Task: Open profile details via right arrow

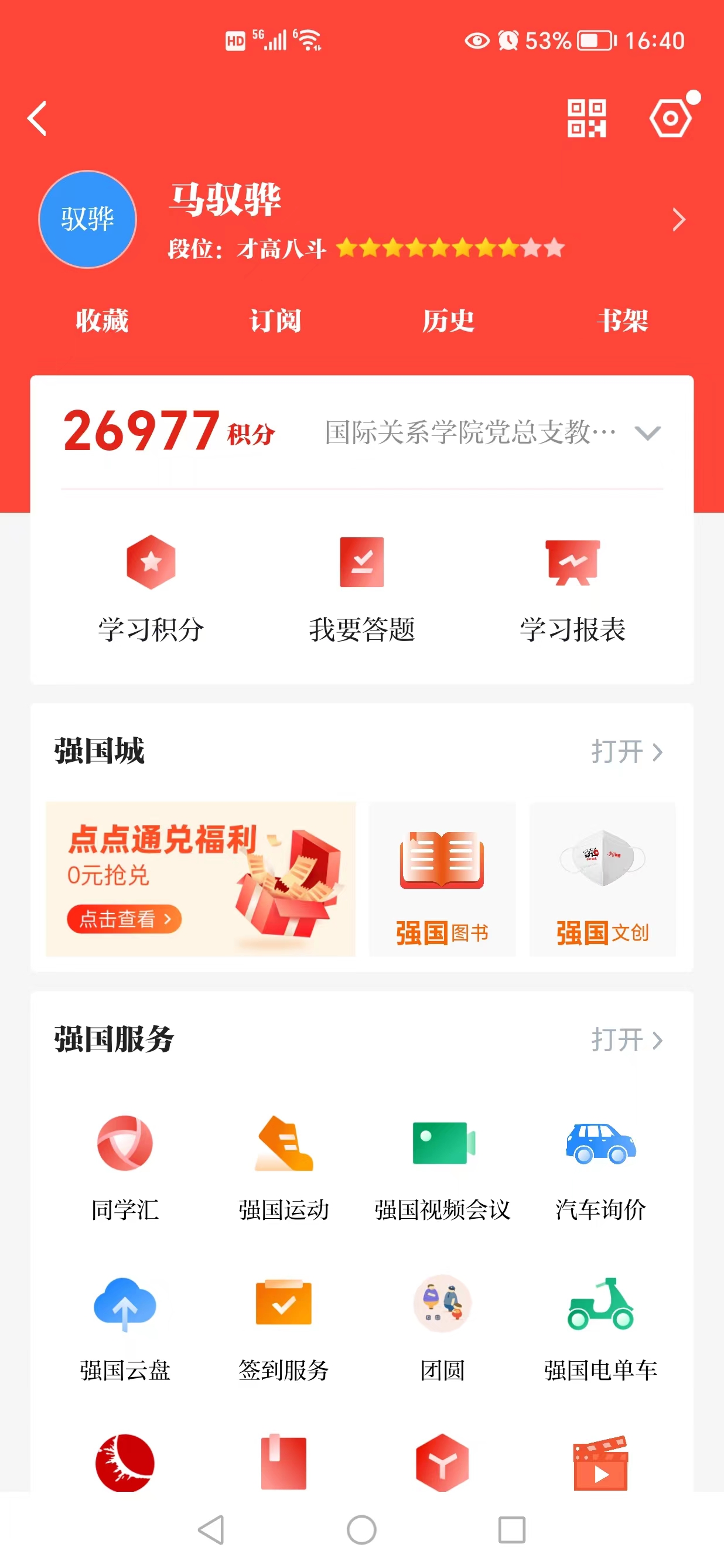Action: [679, 220]
